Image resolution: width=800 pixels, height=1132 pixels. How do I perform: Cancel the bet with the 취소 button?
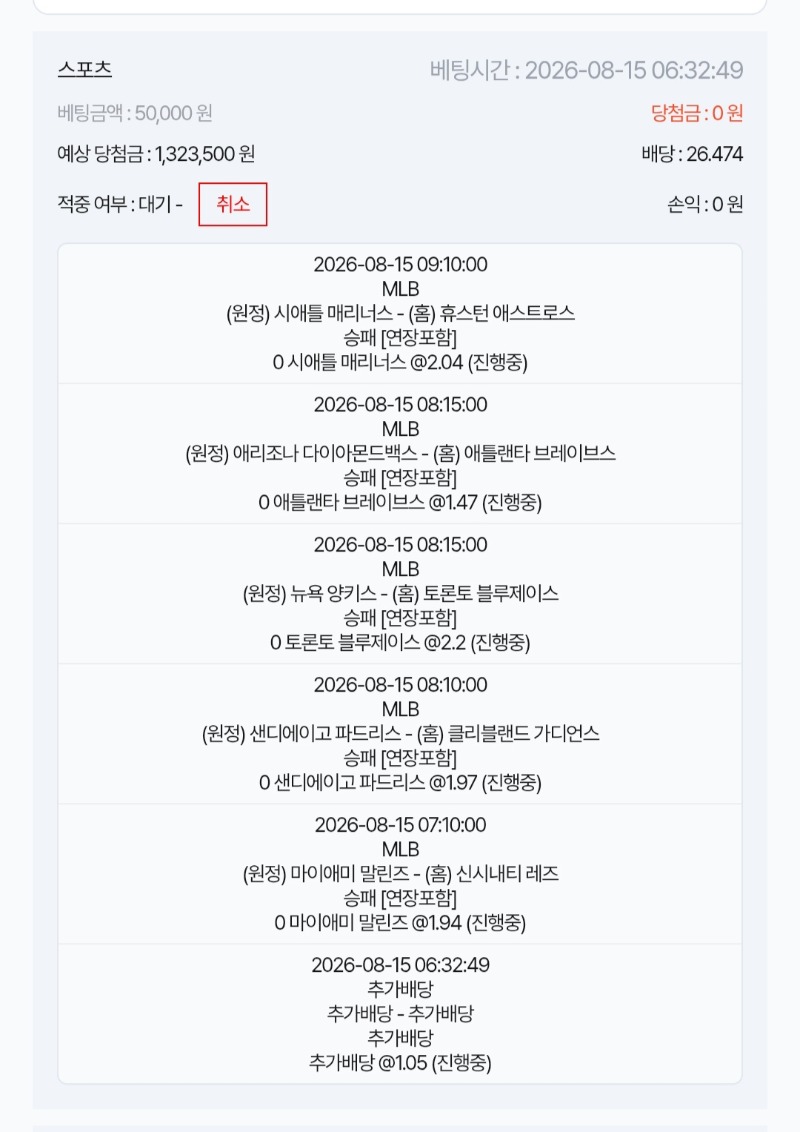(x=232, y=204)
